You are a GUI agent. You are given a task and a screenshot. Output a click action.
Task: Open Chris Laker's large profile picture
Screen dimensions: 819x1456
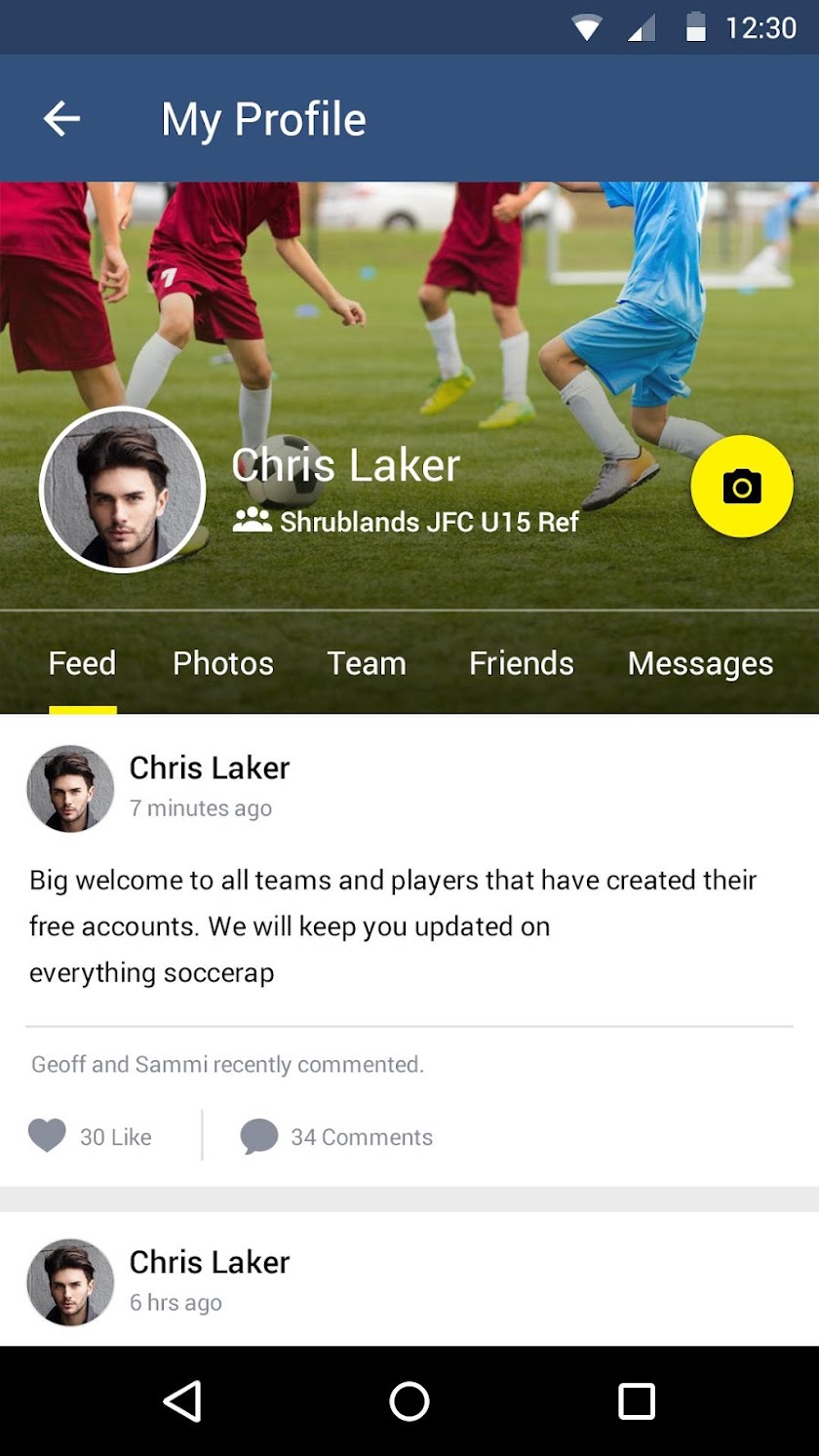click(122, 490)
